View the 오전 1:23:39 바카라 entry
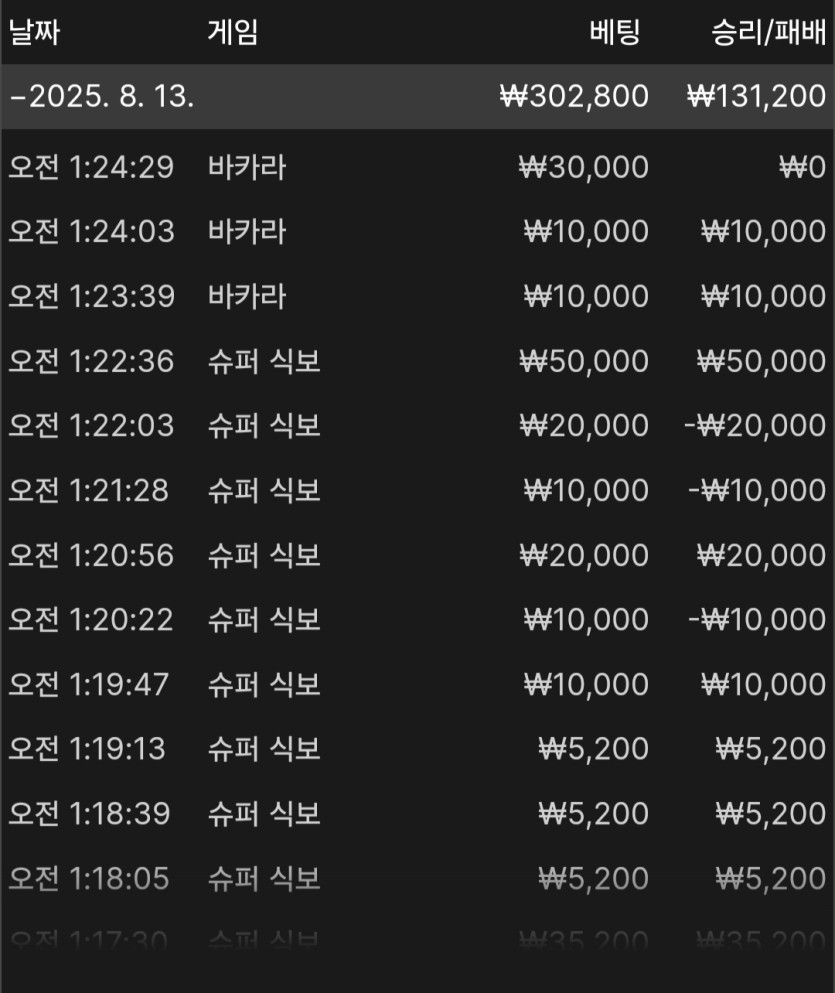The image size is (835, 993). tap(417, 297)
